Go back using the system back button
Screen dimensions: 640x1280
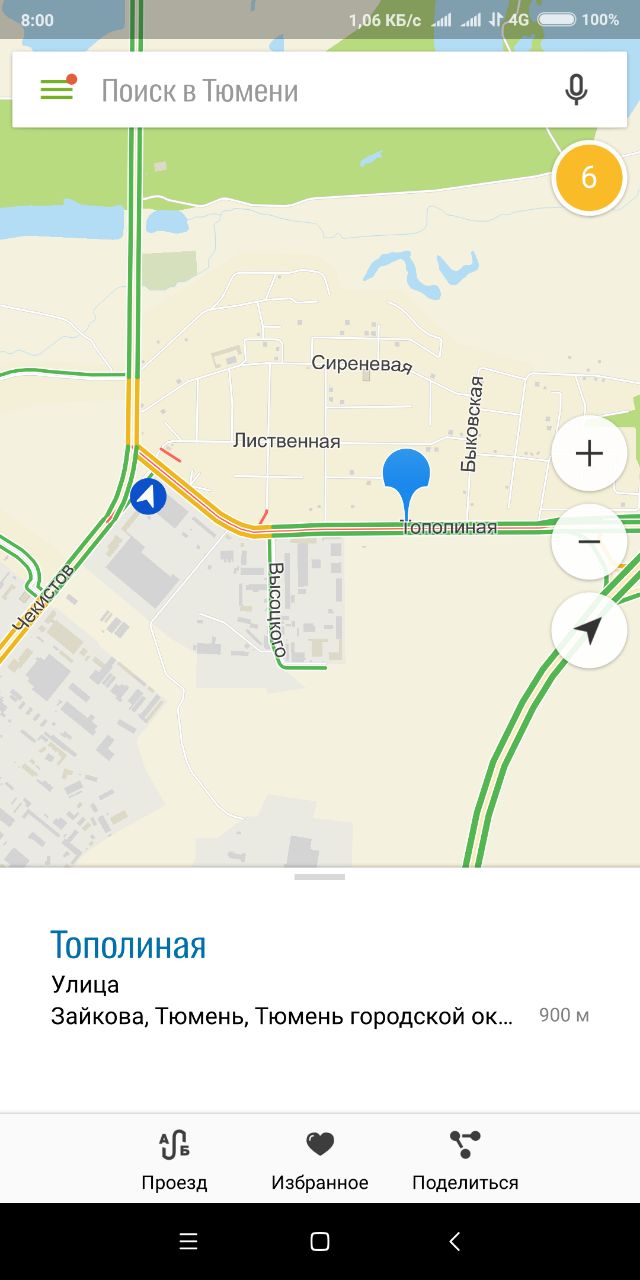(x=454, y=1241)
